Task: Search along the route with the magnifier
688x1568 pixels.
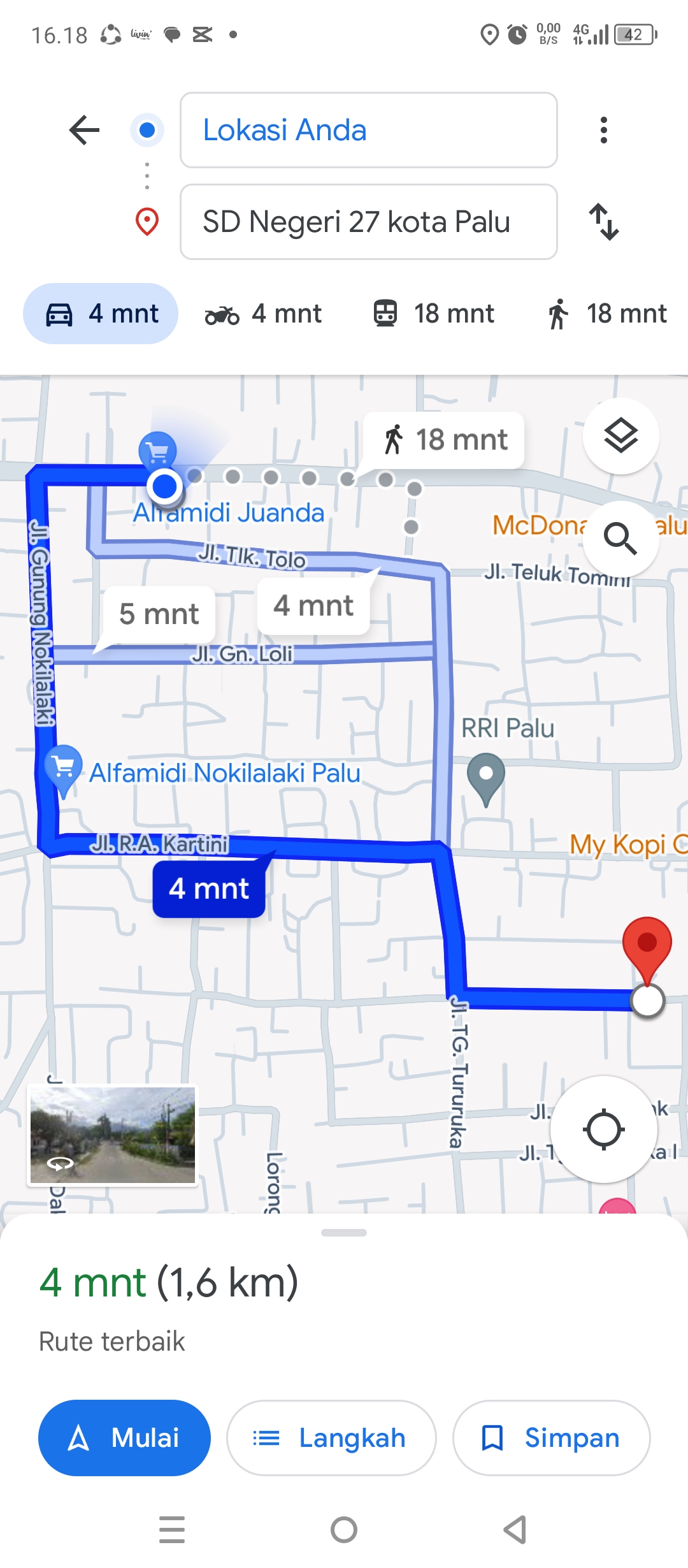Action: [x=621, y=539]
